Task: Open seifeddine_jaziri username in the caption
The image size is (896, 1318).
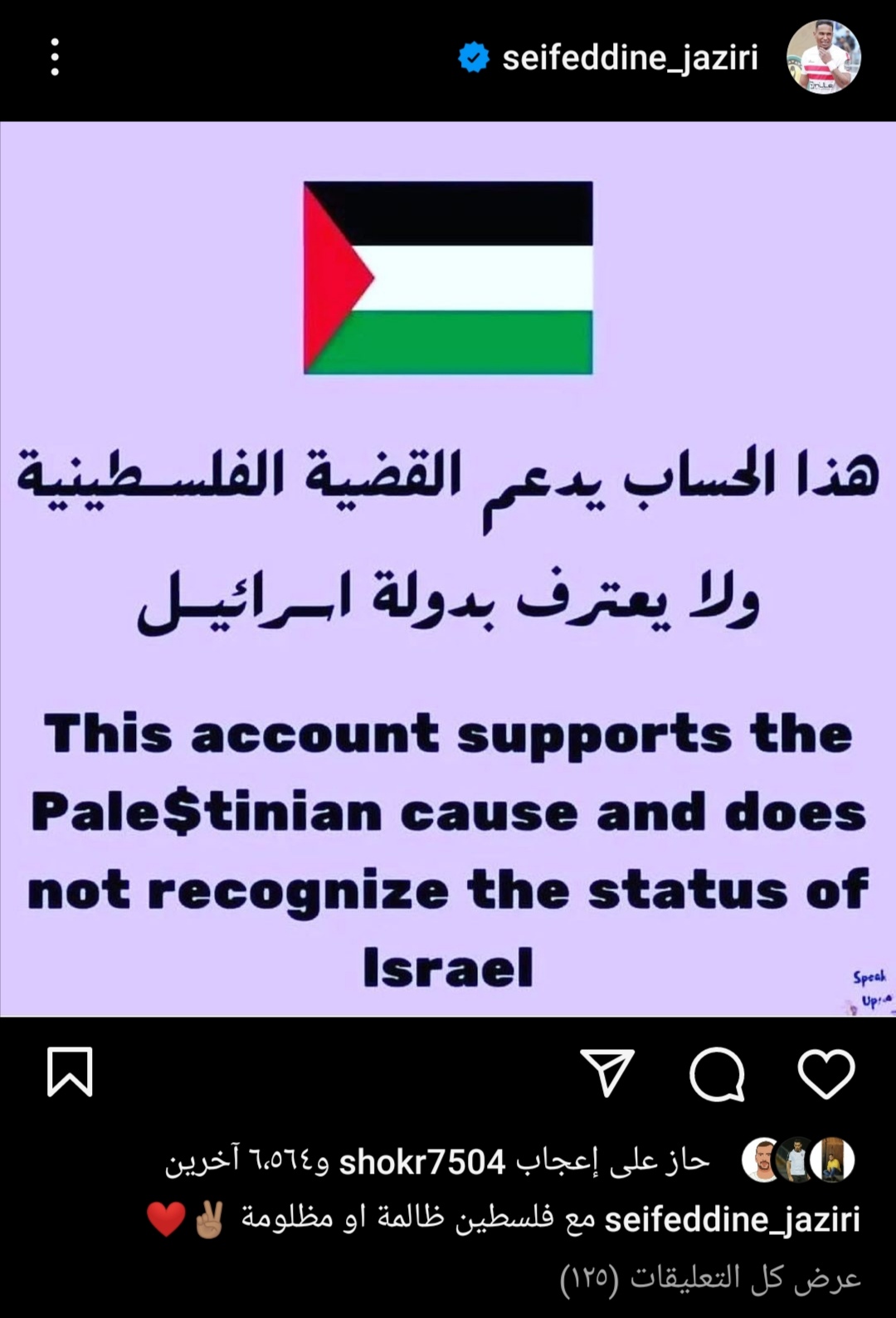Action: [x=732, y=1219]
